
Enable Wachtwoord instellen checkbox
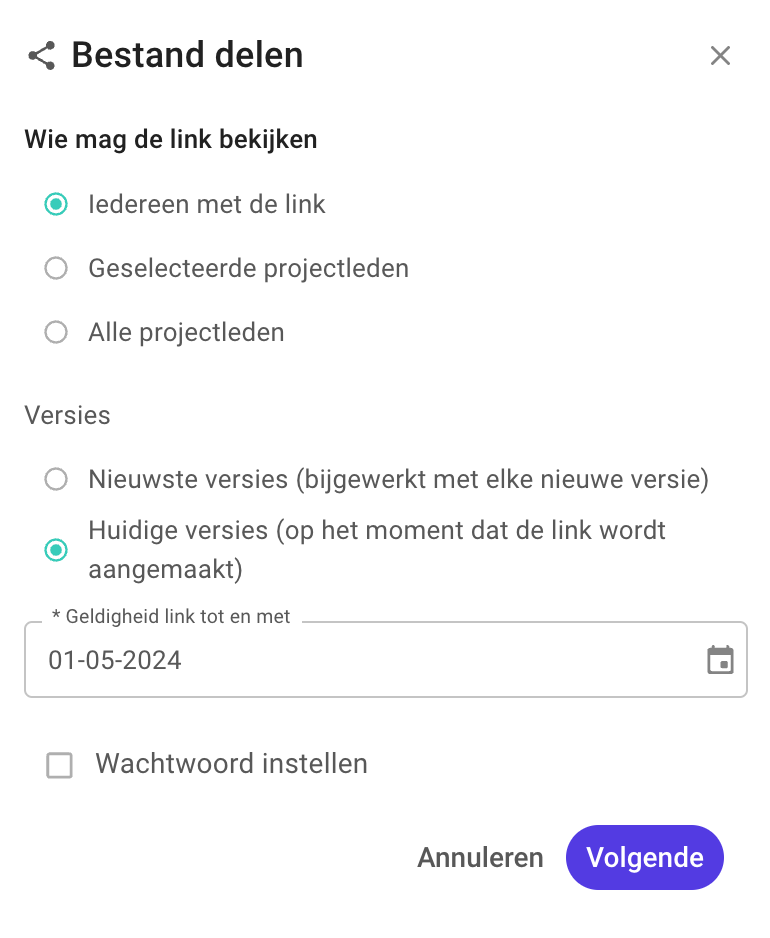pos(60,766)
